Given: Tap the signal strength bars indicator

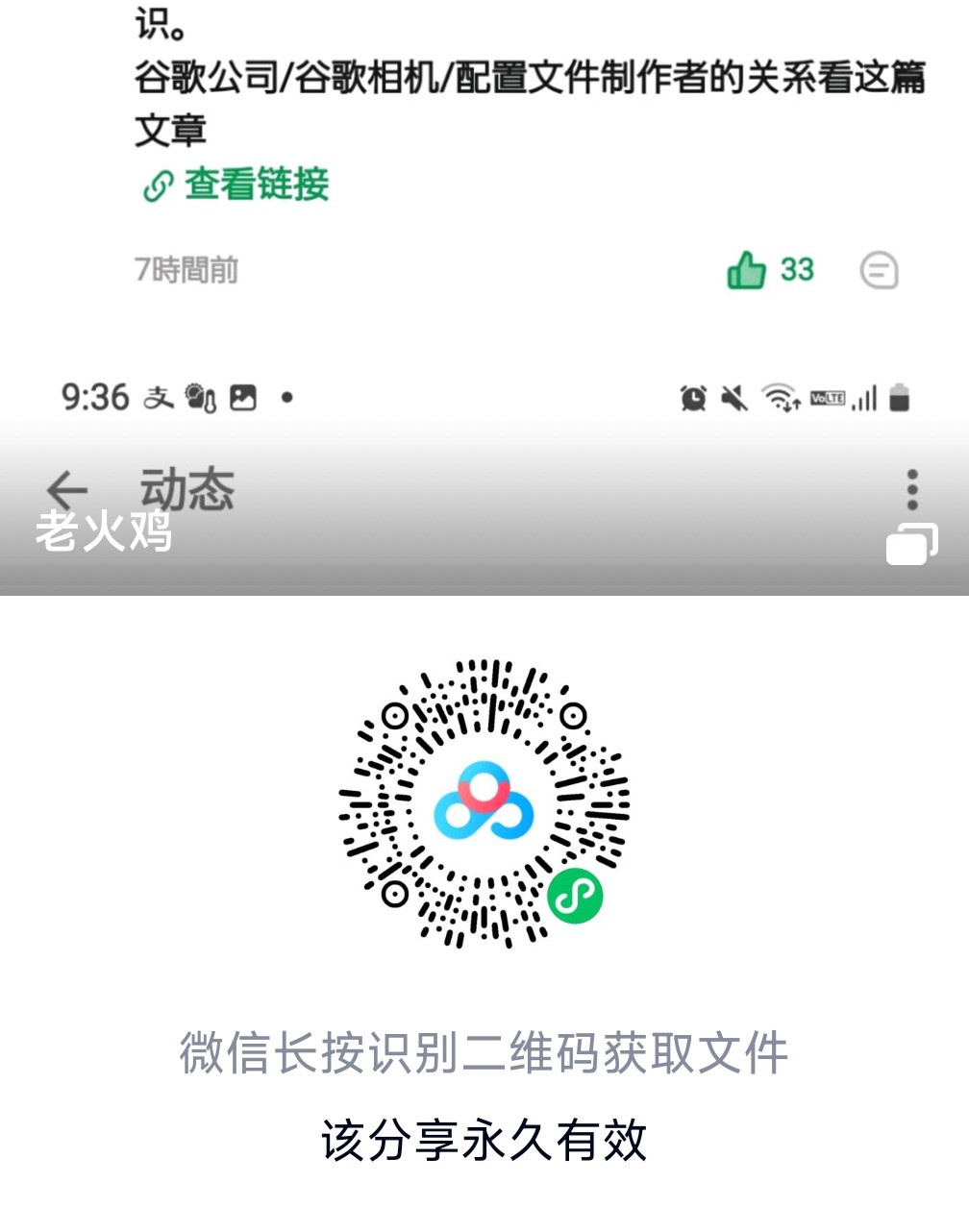Looking at the screenshot, I should 863,397.
